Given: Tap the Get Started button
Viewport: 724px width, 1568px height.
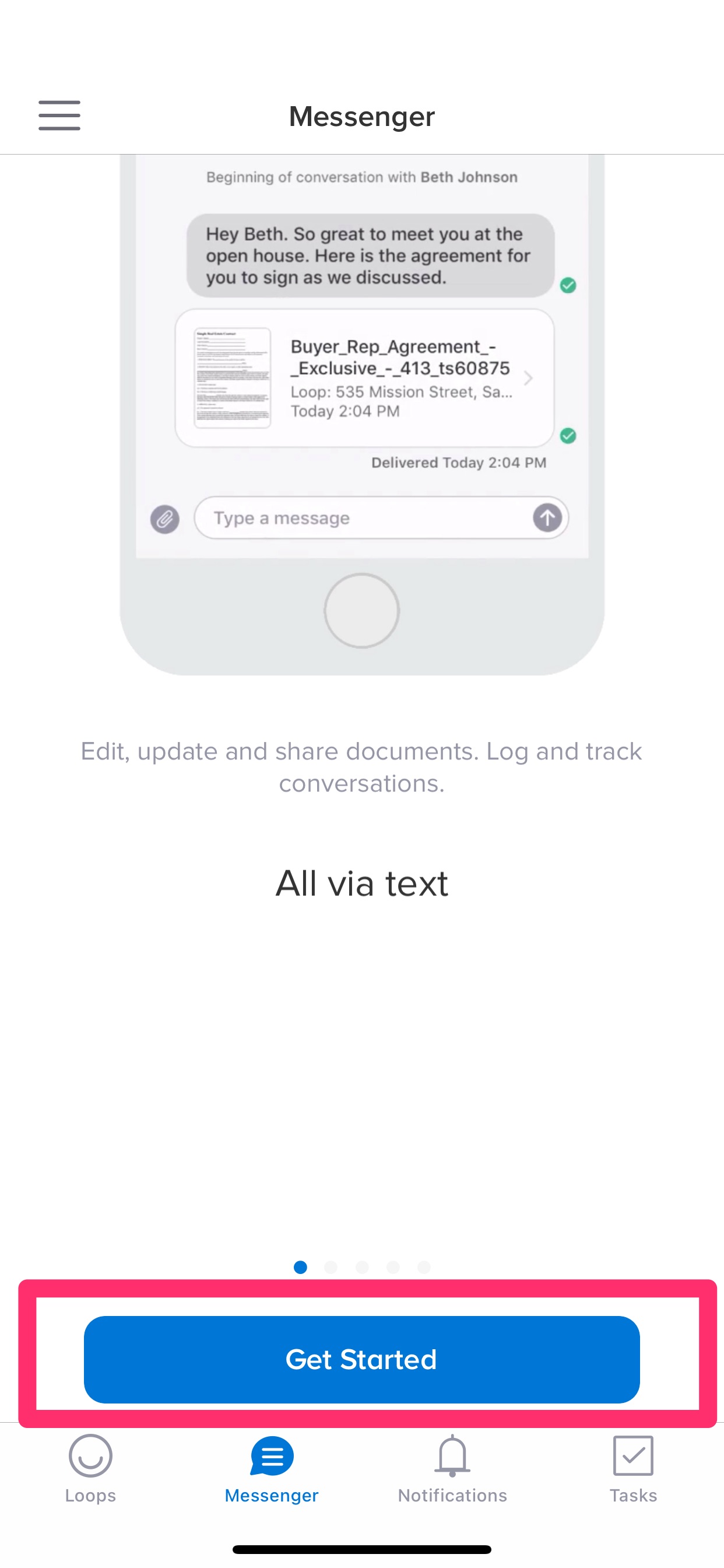Looking at the screenshot, I should click(x=361, y=1359).
